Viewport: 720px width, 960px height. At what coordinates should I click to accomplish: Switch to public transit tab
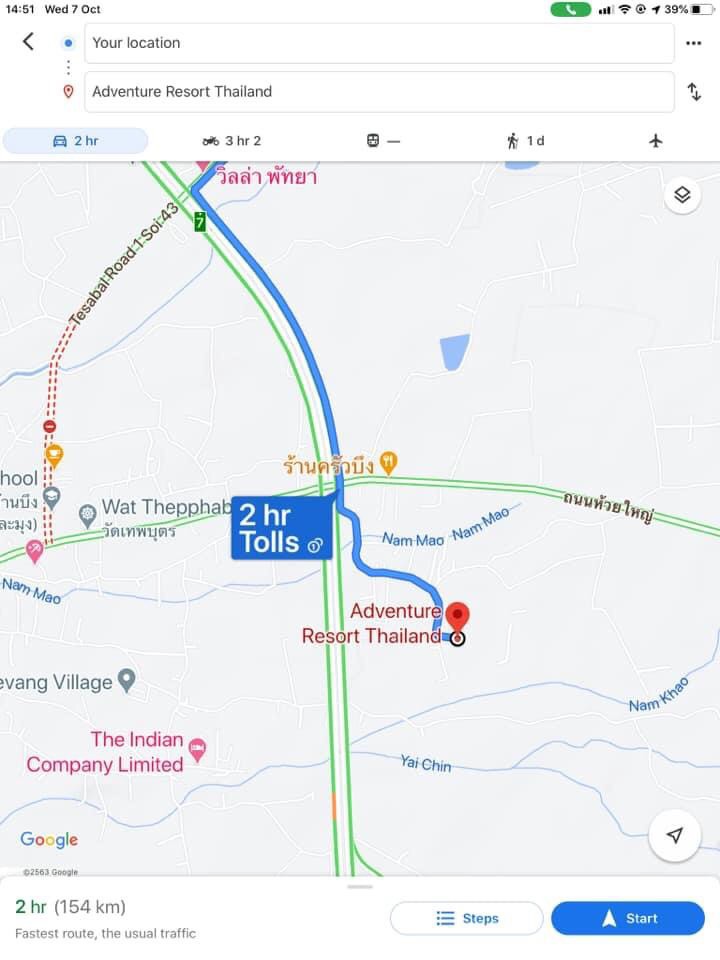pos(382,141)
